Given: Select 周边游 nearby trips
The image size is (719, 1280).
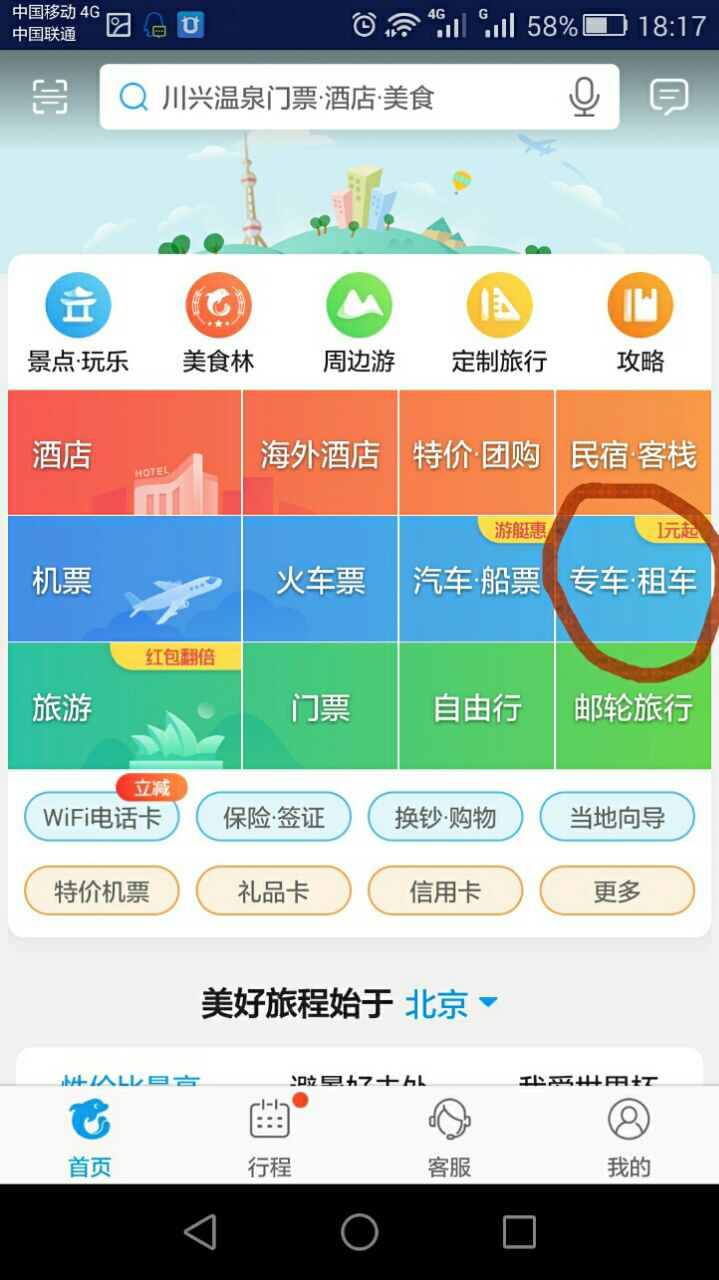Looking at the screenshot, I should (359, 323).
